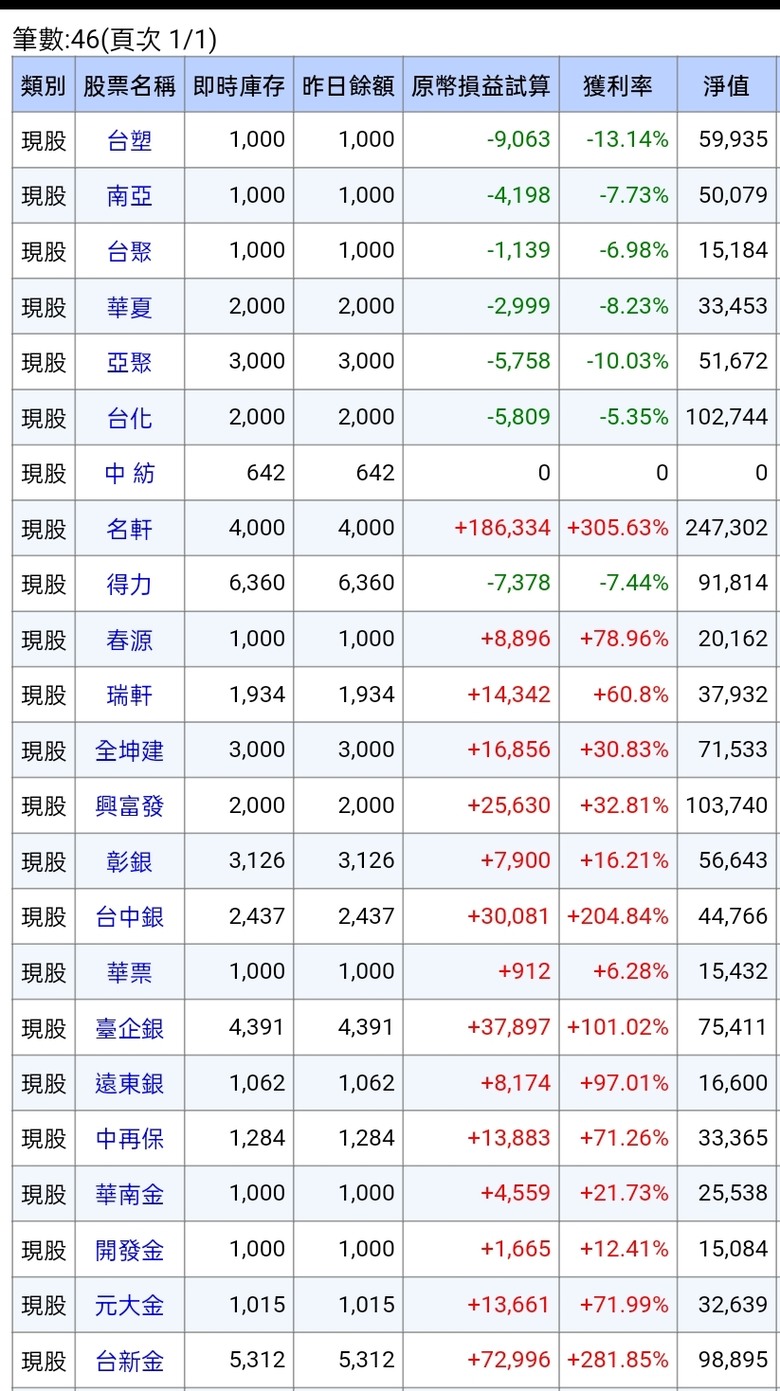This screenshot has height=1391, width=780.
Task: Open 亞聚 stock details
Action: [x=130, y=362]
